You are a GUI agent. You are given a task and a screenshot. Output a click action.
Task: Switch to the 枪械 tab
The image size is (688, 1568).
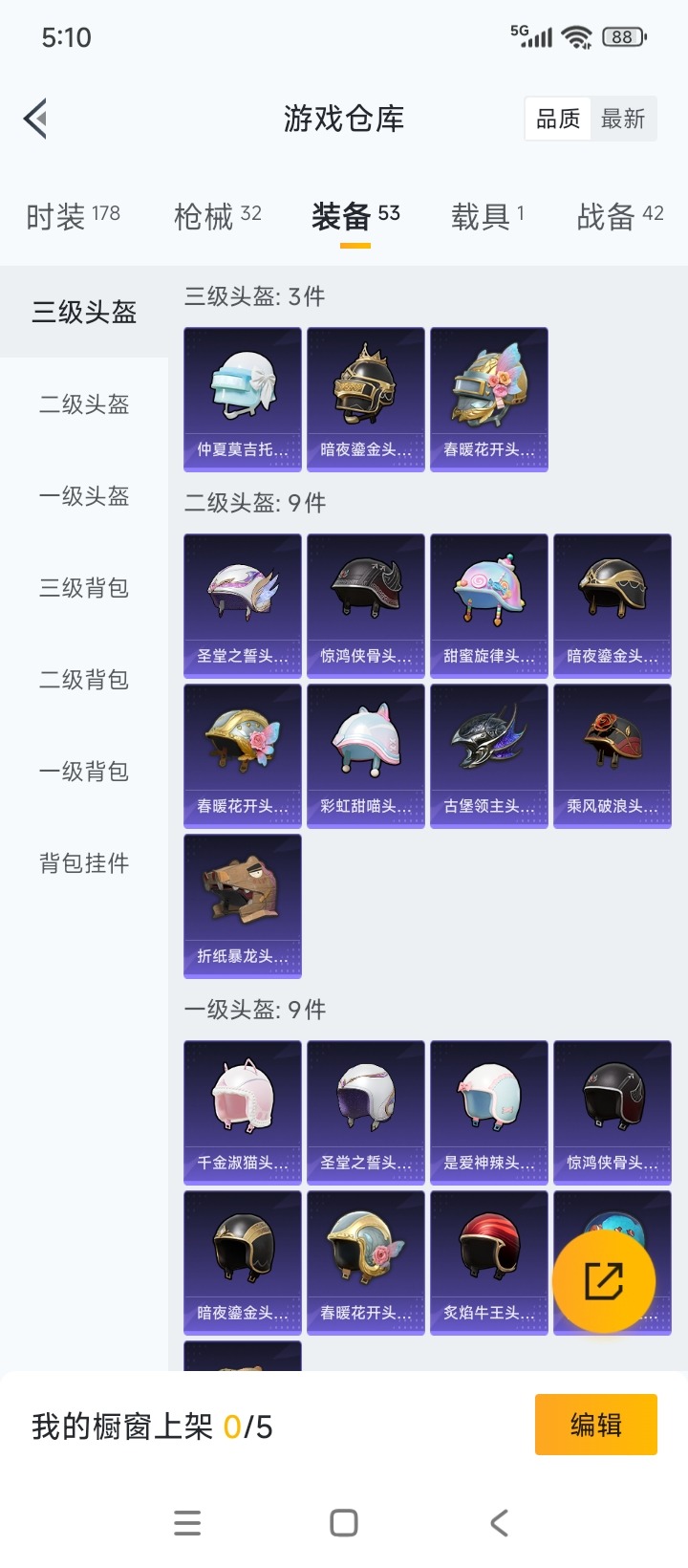click(x=218, y=216)
